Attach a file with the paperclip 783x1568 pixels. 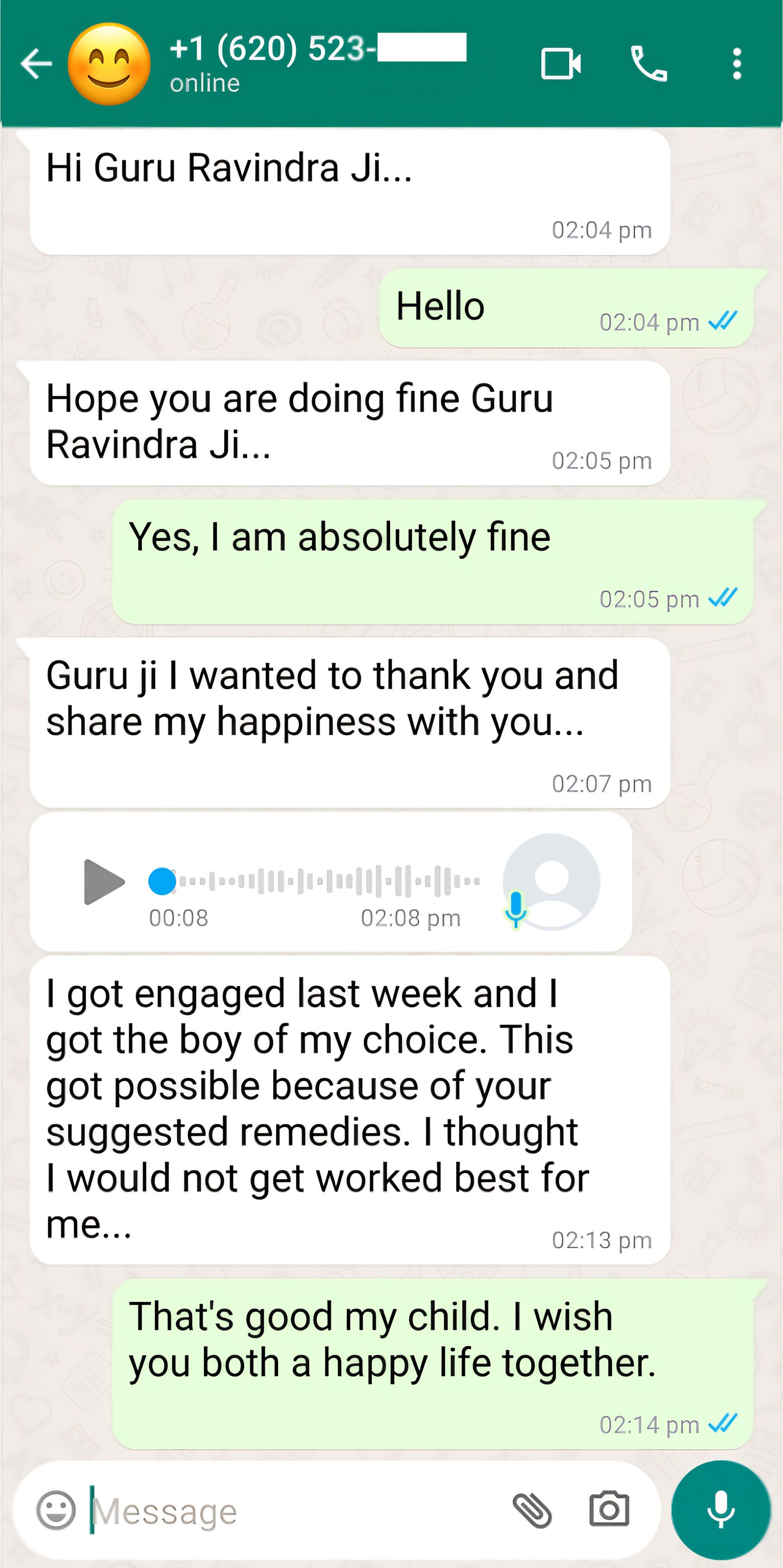point(532,1510)
